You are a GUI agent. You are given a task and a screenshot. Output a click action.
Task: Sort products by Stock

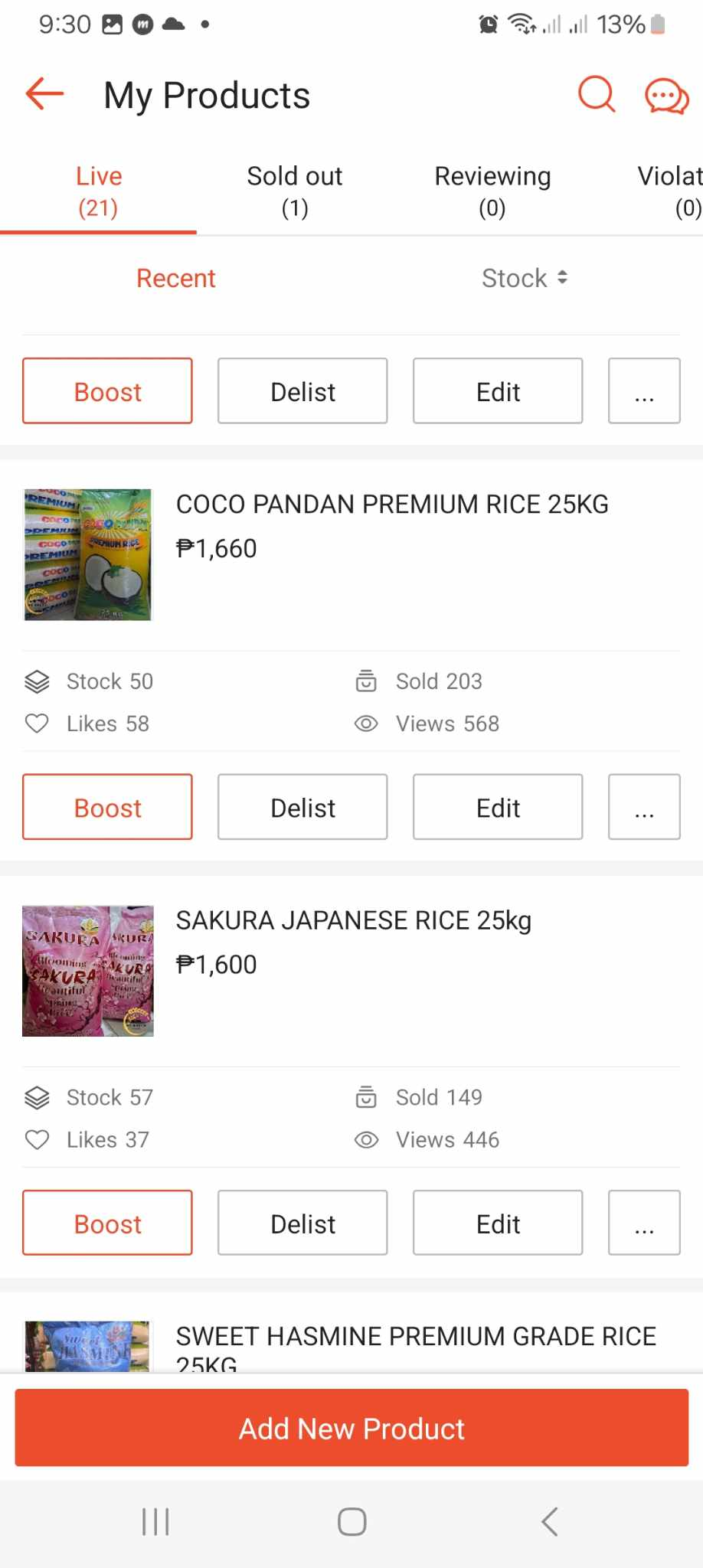point(525,278)
